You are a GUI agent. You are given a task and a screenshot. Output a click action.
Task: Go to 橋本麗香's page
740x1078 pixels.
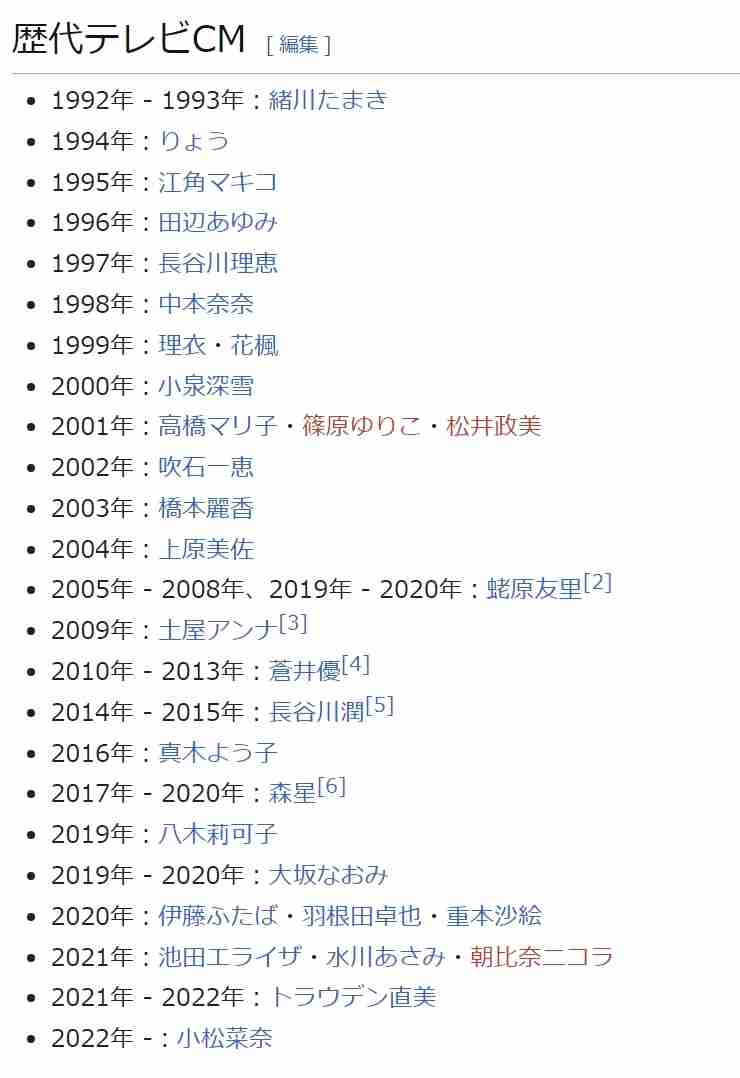click(205, 508)
